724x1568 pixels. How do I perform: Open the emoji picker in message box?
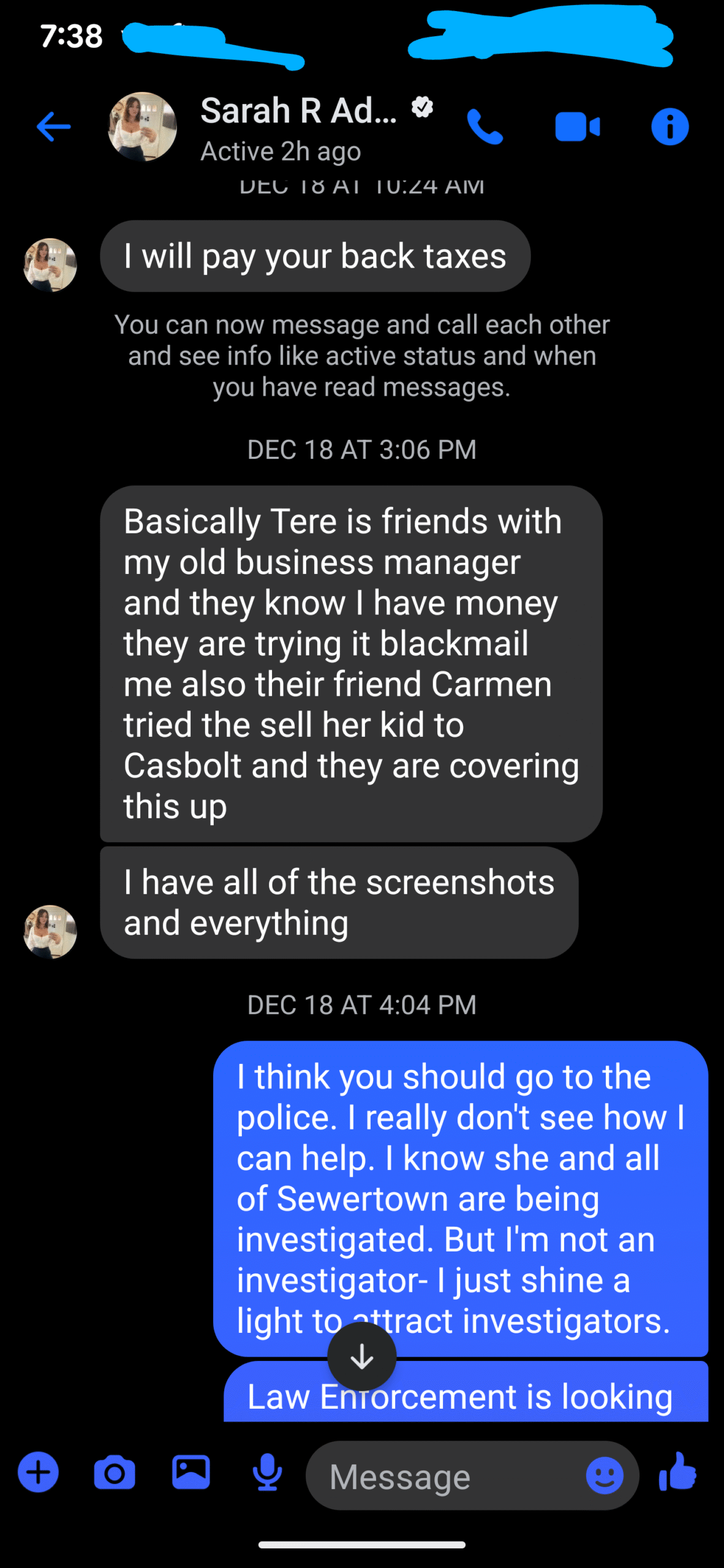(x=605, y=1476)
